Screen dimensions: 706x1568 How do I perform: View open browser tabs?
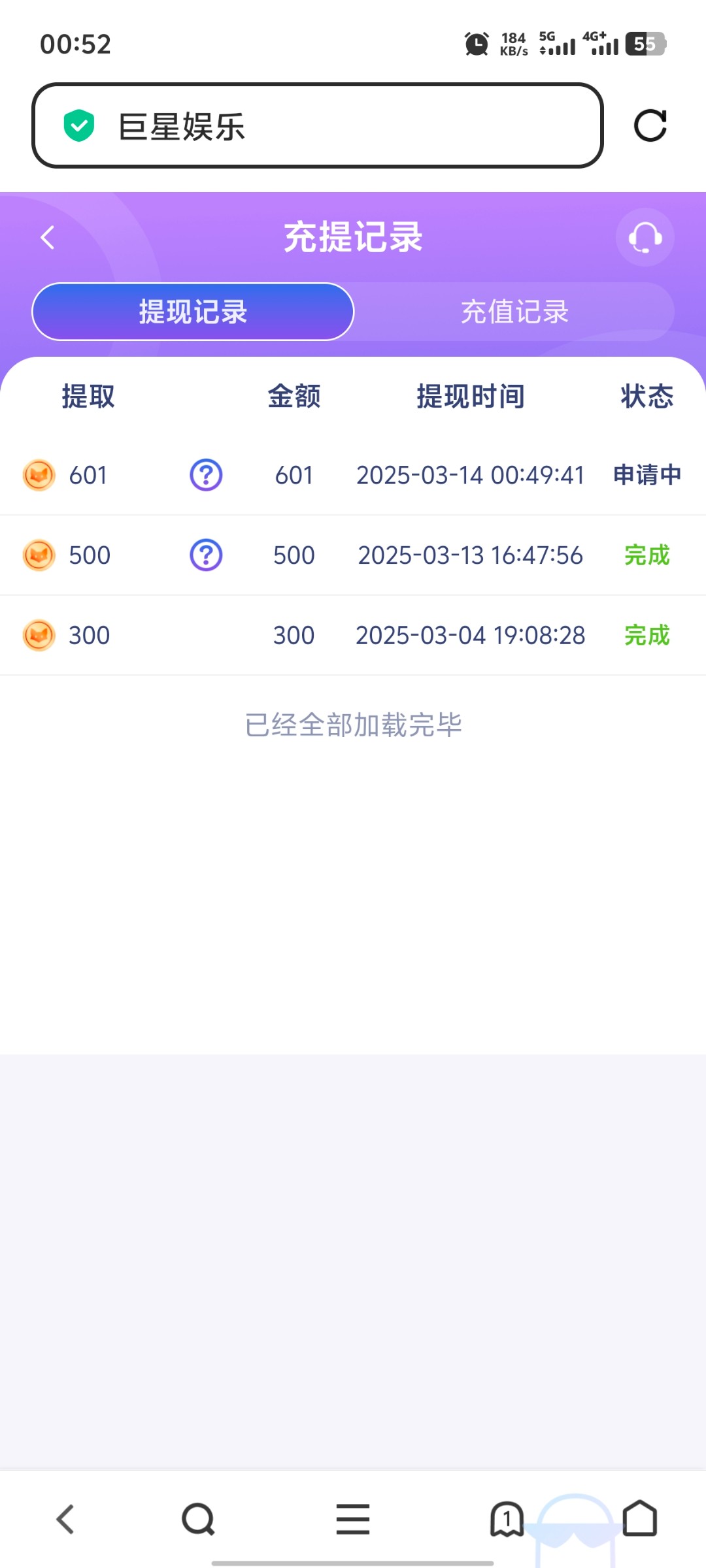[507, 1519]
